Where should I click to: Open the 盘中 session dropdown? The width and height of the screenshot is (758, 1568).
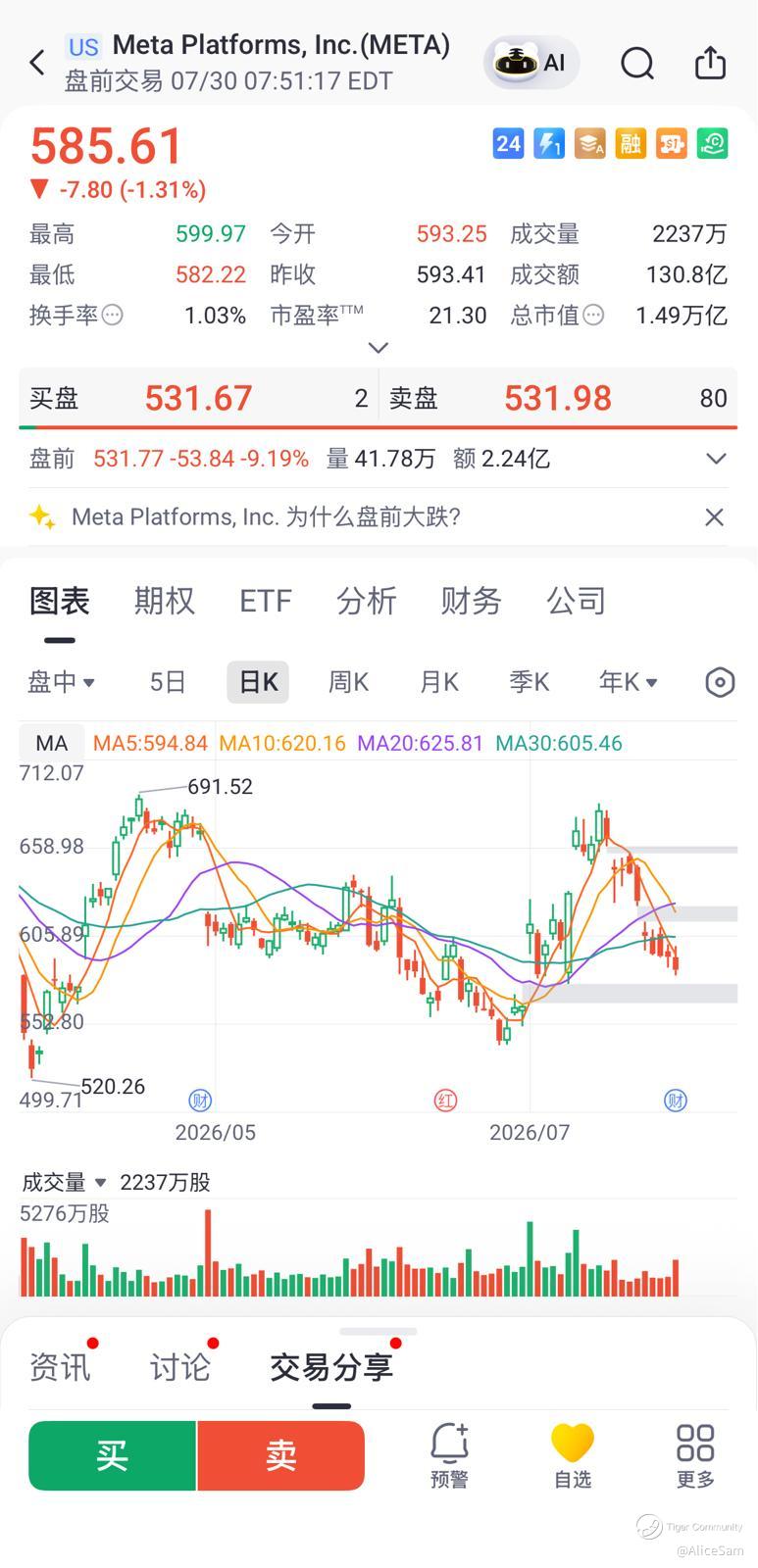(61, 681)
